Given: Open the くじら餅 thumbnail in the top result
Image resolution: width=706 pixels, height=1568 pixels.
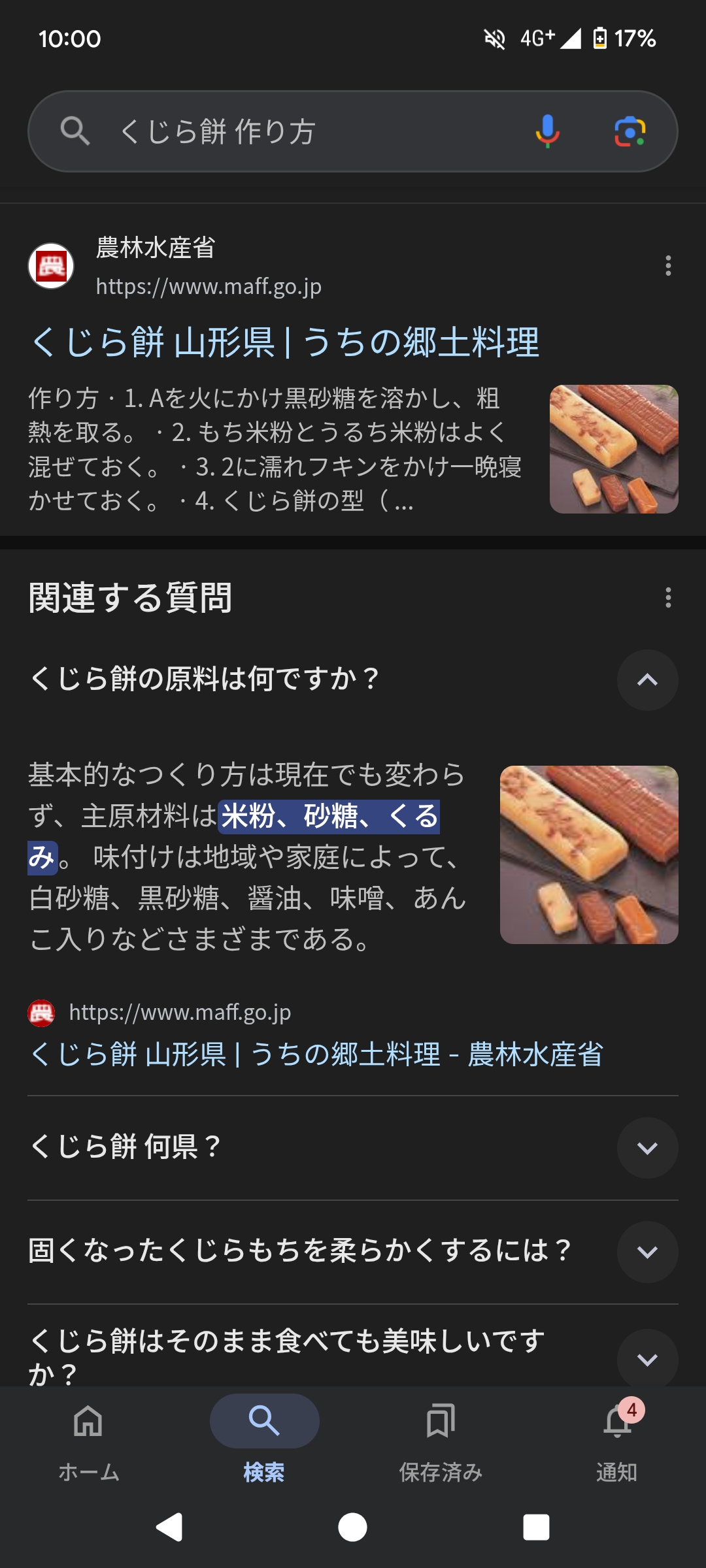Looking at the screenshot, I should click(614, 449).
